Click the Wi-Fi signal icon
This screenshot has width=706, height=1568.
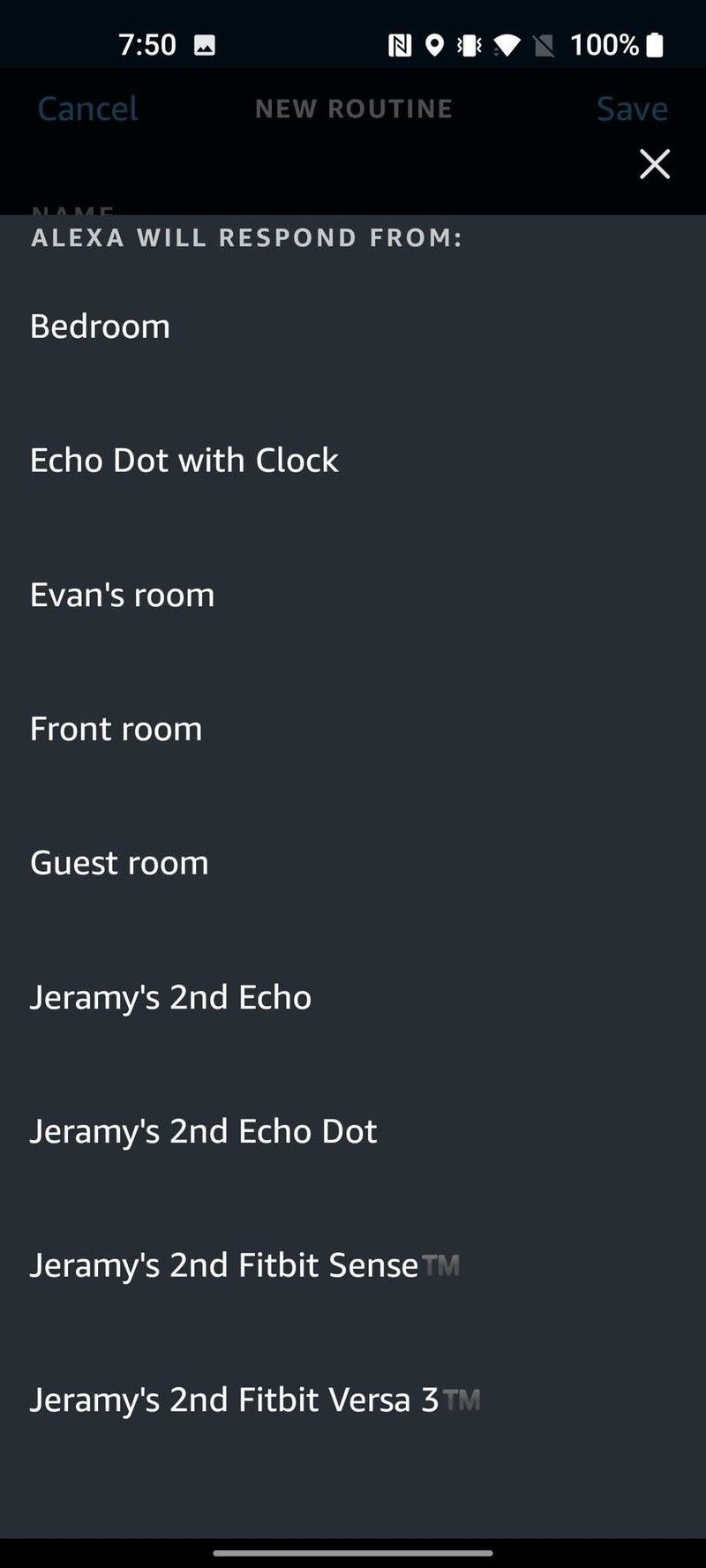click(x=505, y=44)
